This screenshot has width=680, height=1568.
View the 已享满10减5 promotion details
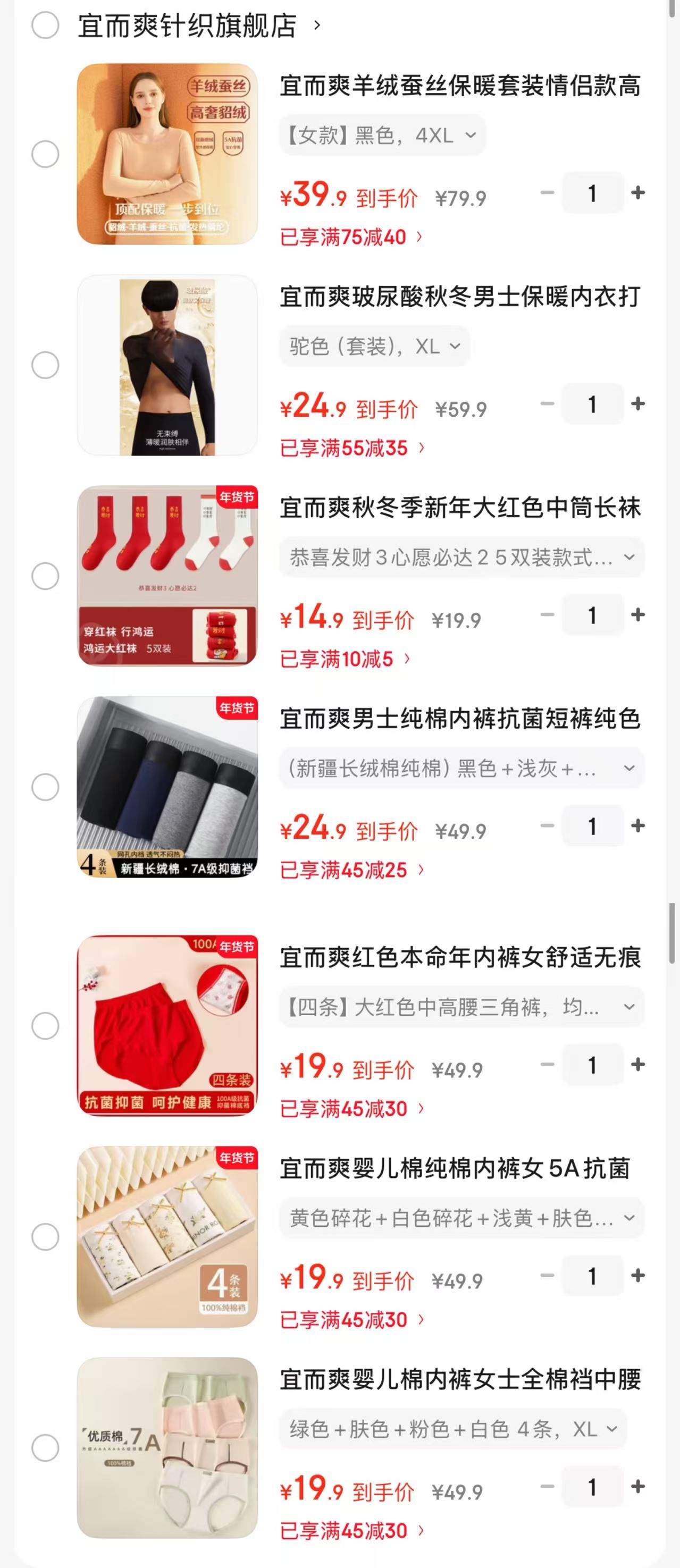click(x=345, y=659)
